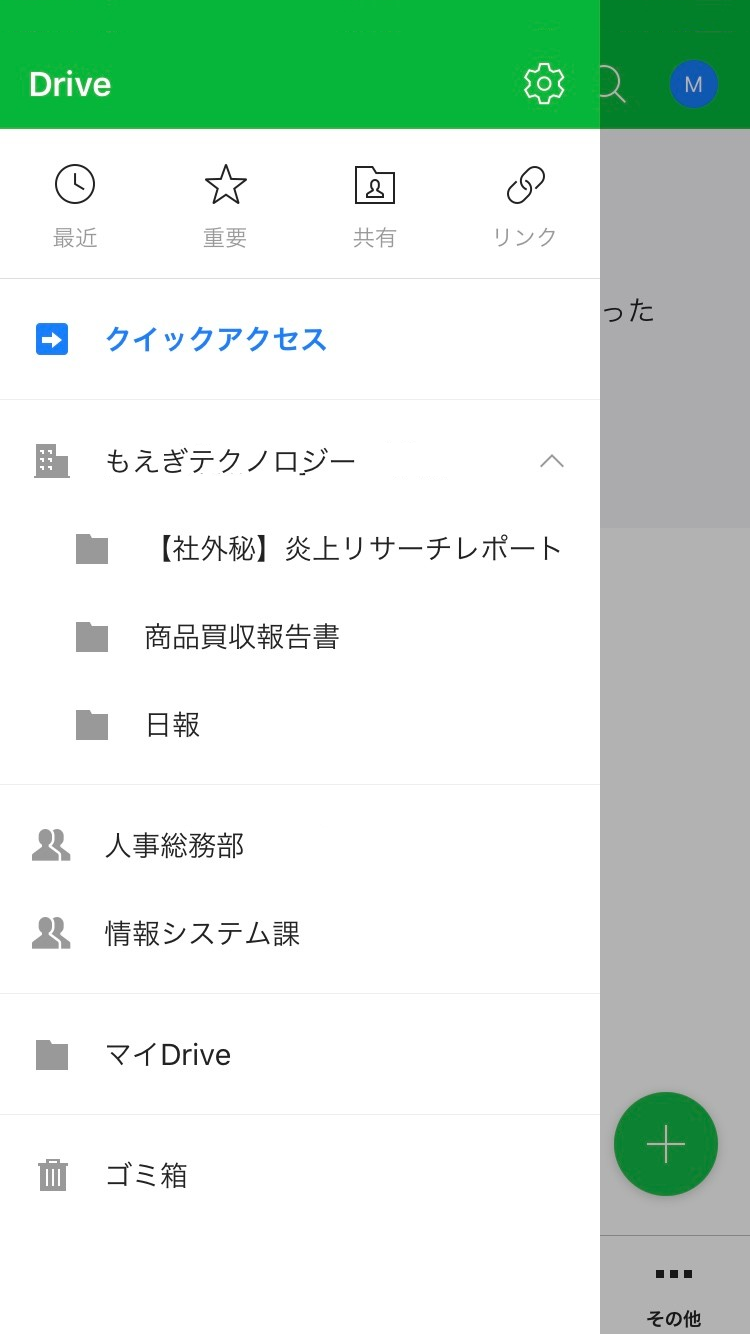Tap the search magnifier icon
The width and height of the screenshot is (750, 1334).
tap(610, 84)
